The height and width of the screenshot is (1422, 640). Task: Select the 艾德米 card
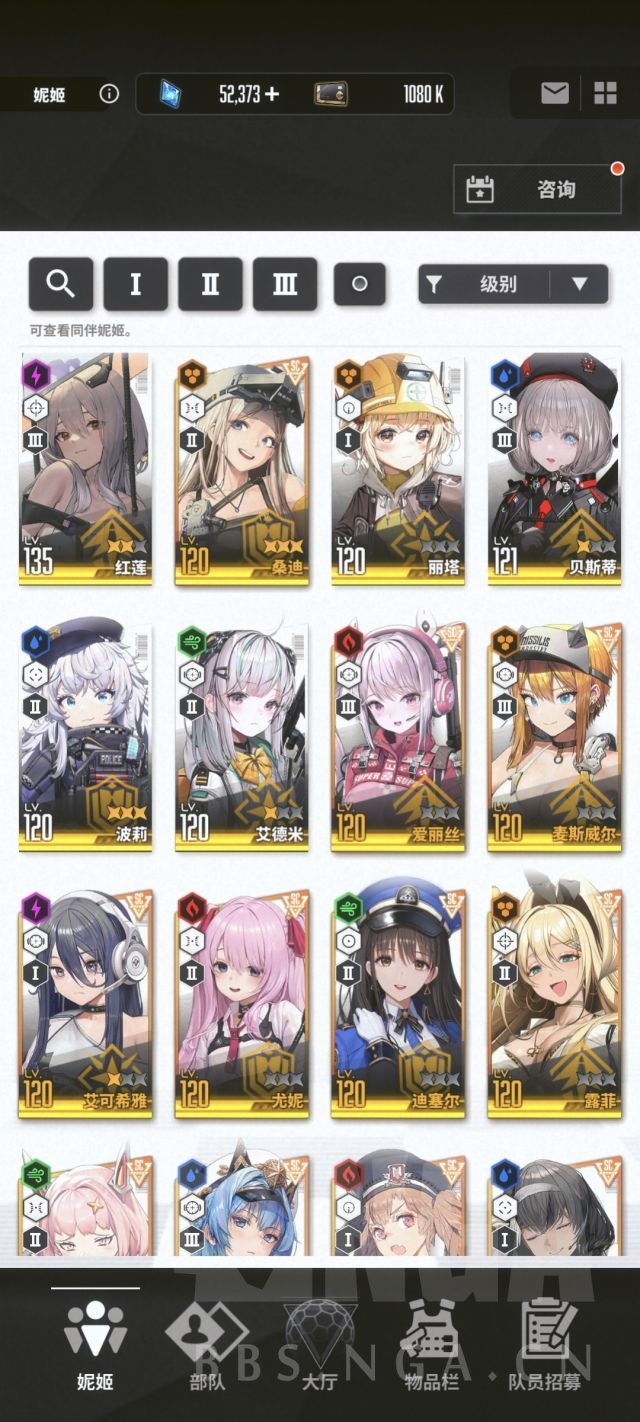(241, 738)
